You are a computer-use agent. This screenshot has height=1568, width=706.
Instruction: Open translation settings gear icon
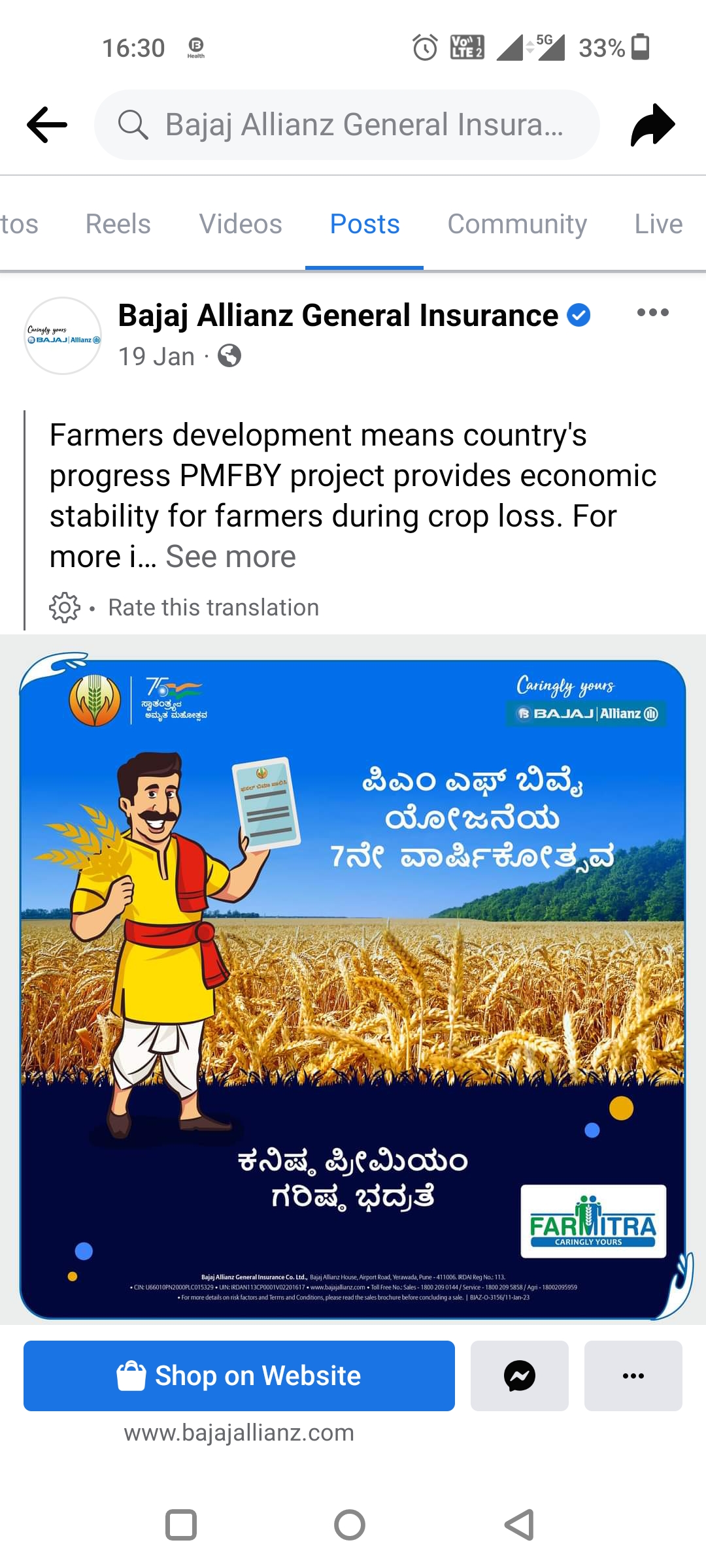65,608
